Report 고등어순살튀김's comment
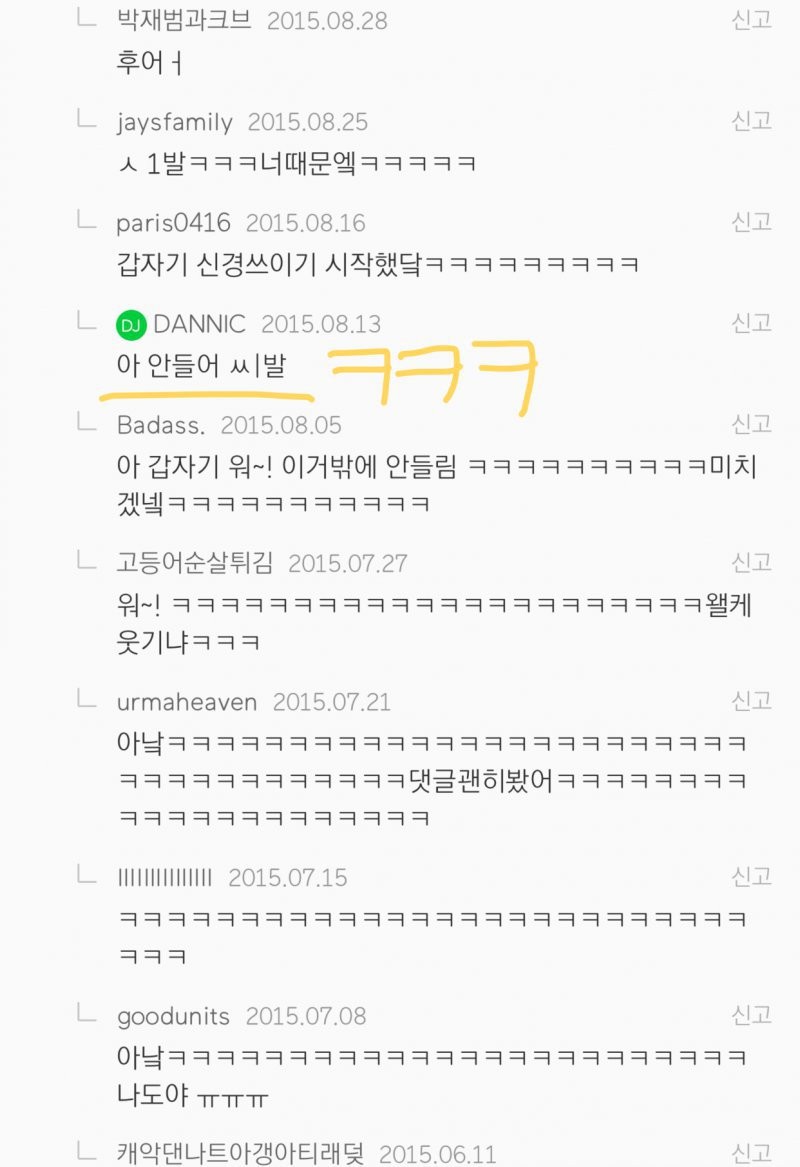800x1167 pixels. (751, 562)
